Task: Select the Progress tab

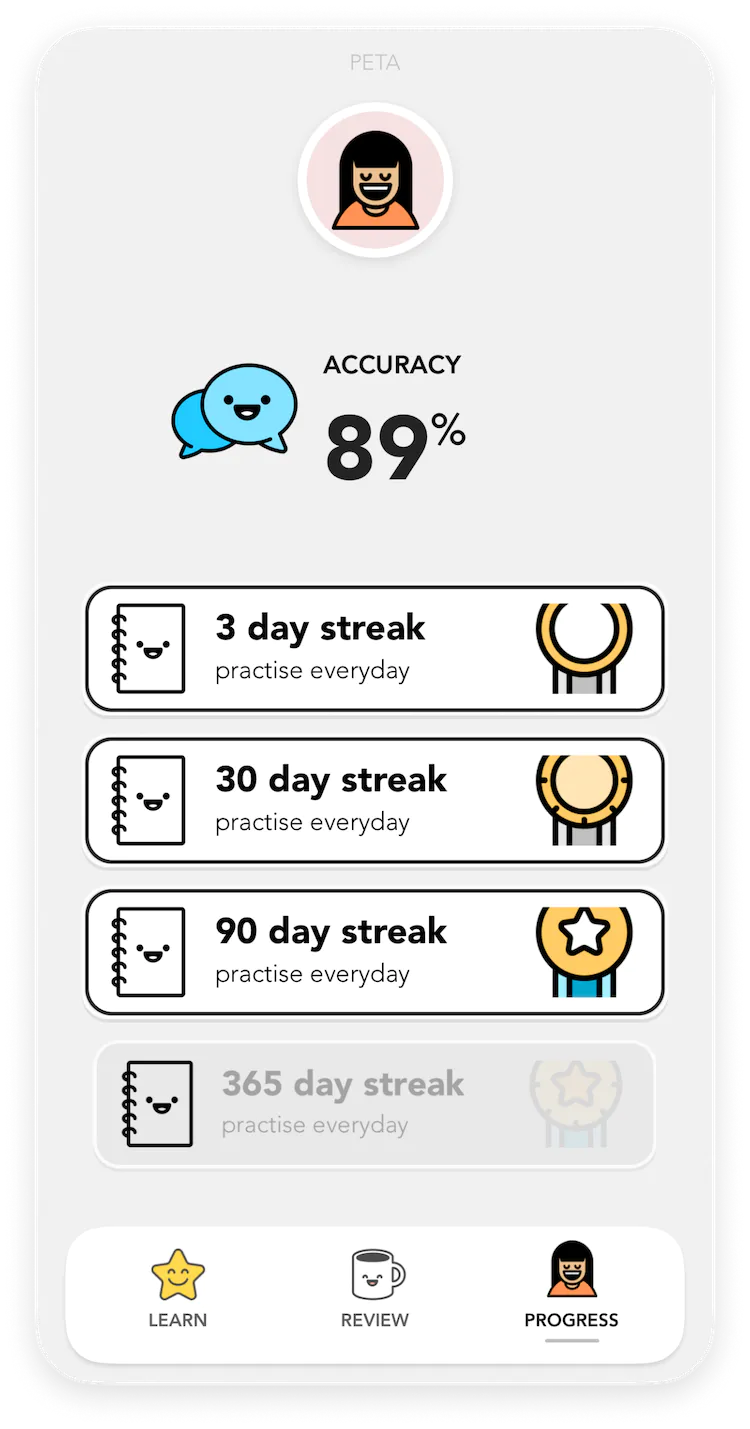Action: pos(571,1289)
